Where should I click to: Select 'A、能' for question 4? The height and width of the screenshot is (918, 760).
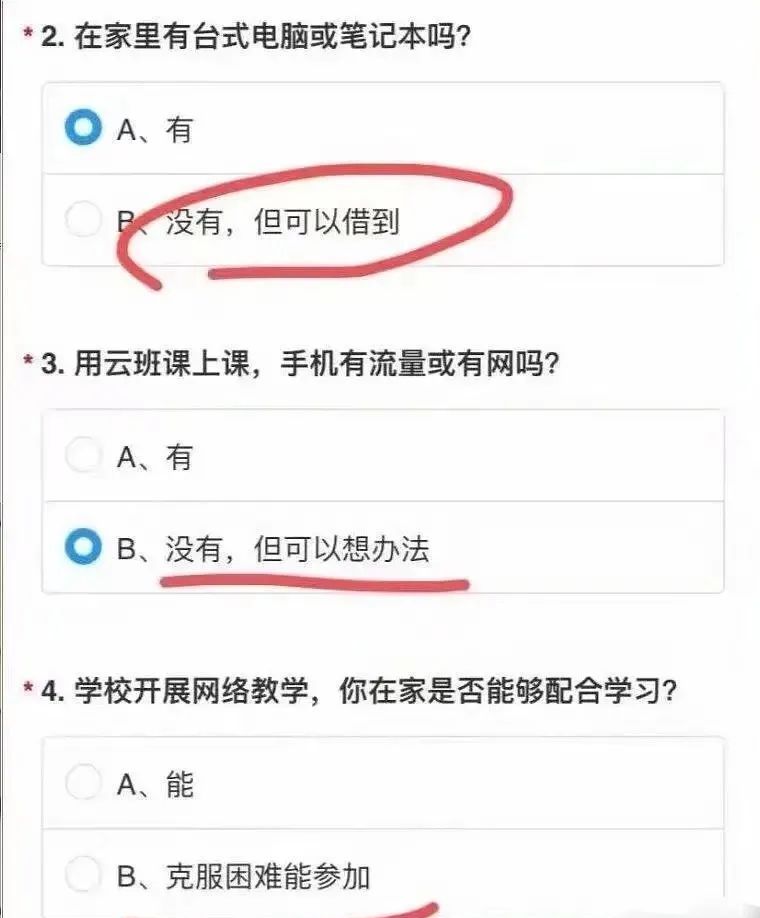point(84,784)
